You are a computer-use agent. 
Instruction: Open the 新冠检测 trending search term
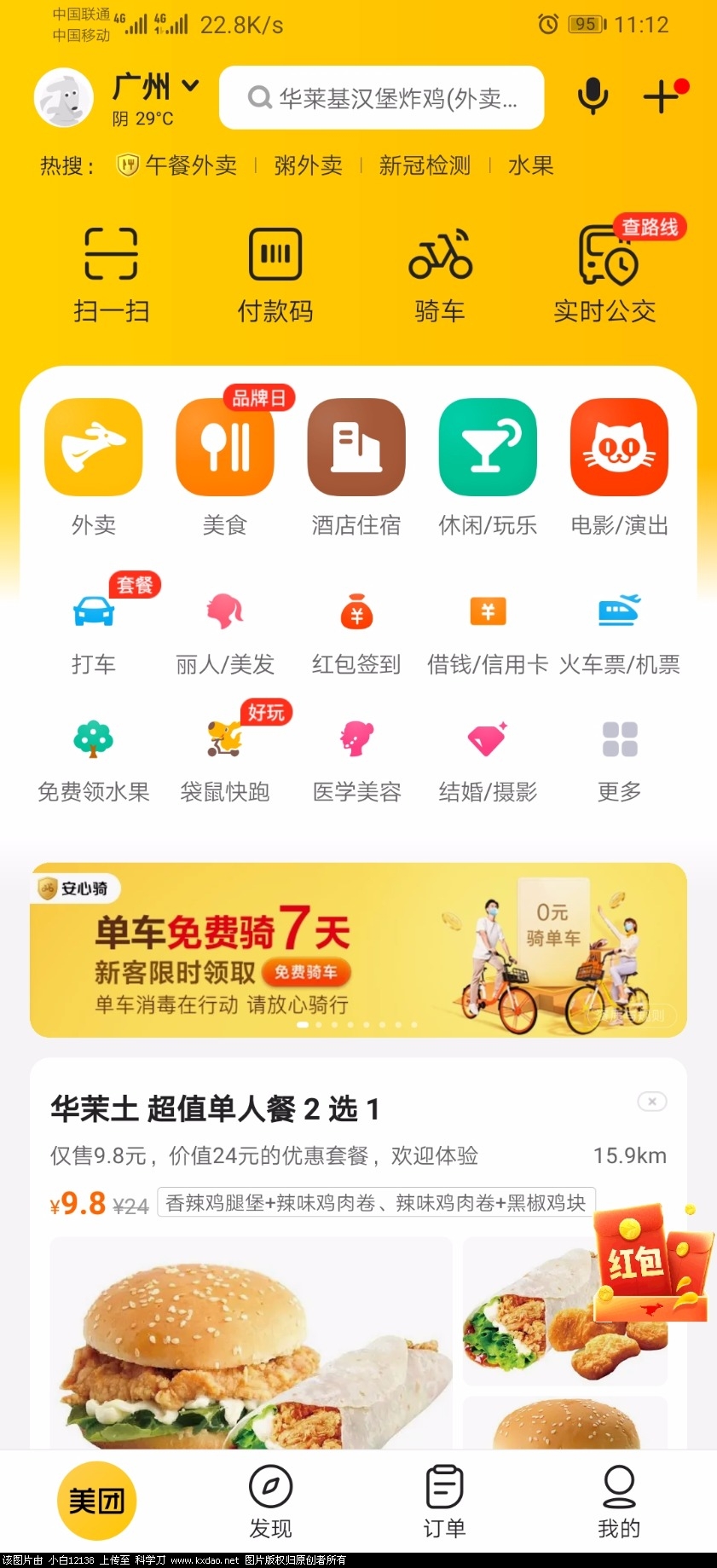point(426,165)
